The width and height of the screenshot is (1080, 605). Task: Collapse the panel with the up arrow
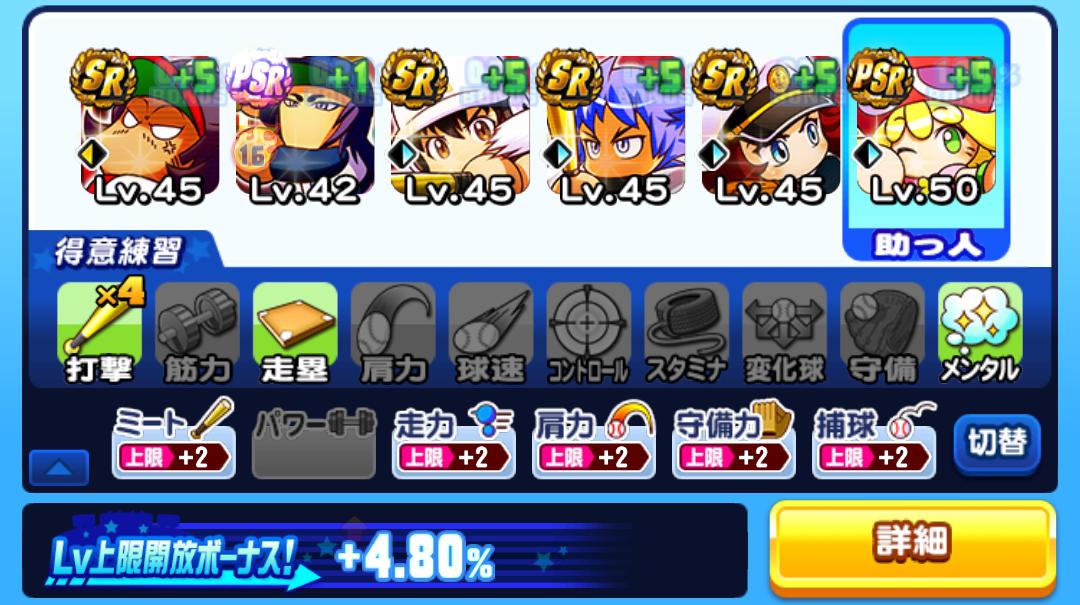(59, 466)
